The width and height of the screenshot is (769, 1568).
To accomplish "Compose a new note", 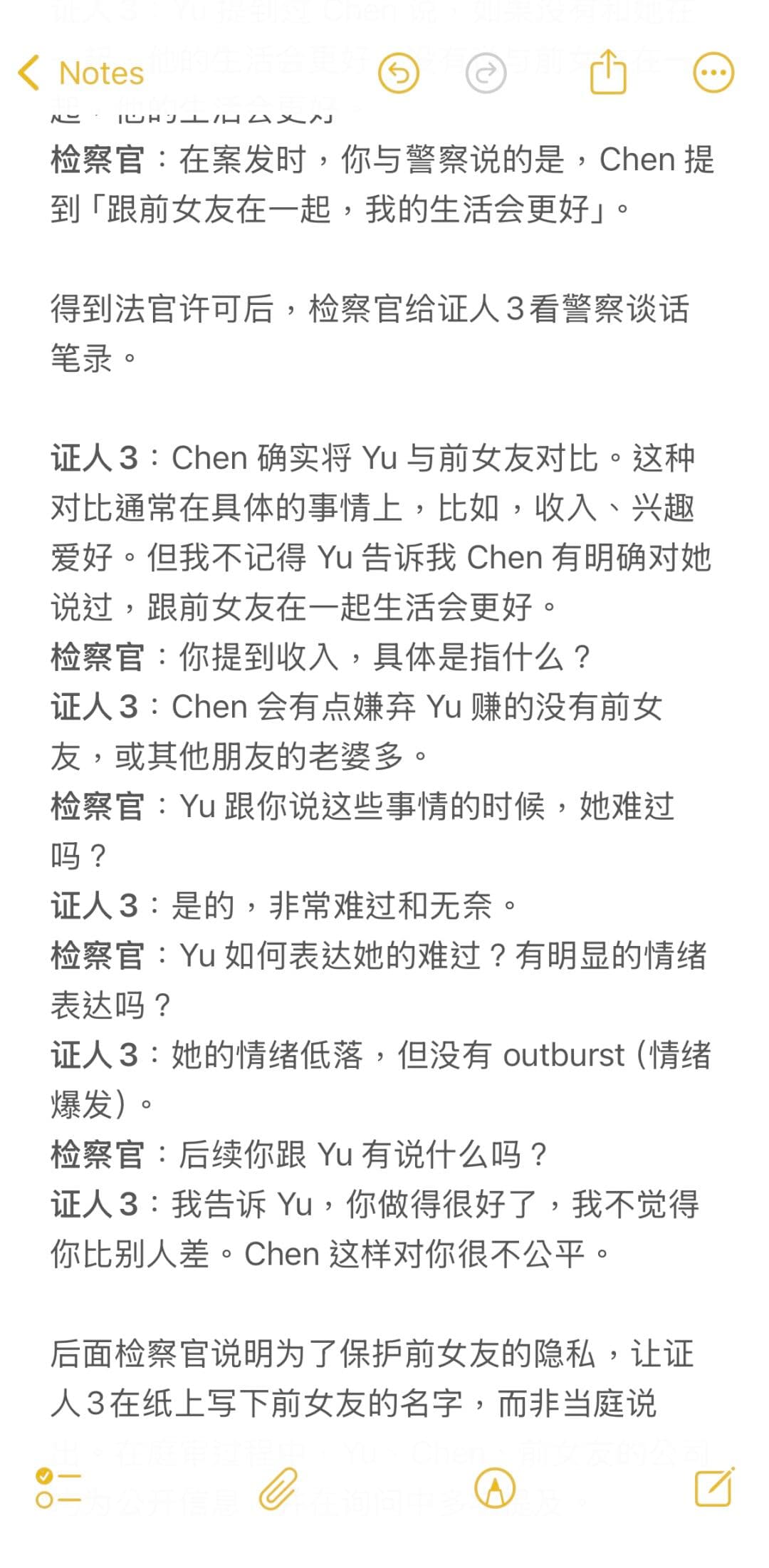I will click(714, 1487).
